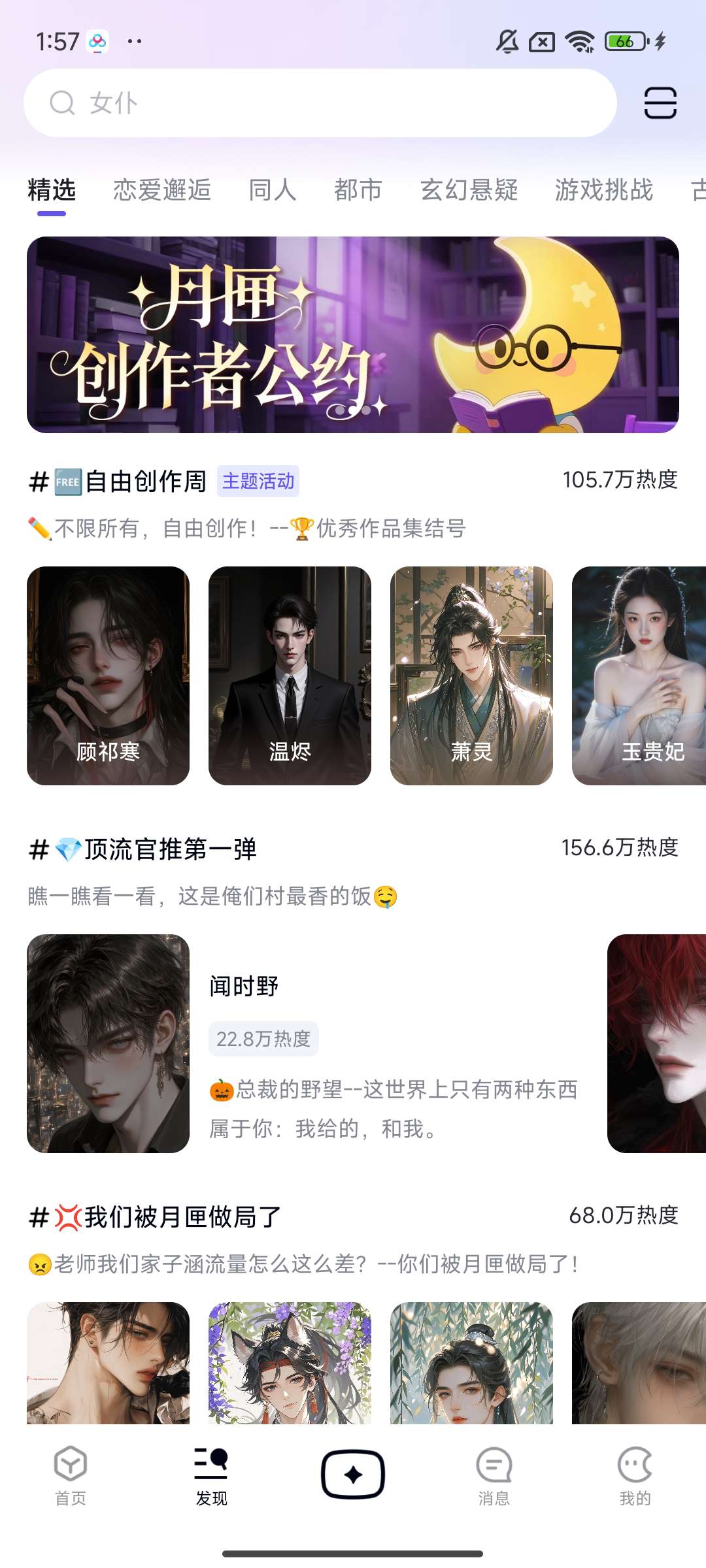The width and height of the screenshot is (706, 1568).
Task: Tap the center sparkle creation button
Action: (353, 1475)
